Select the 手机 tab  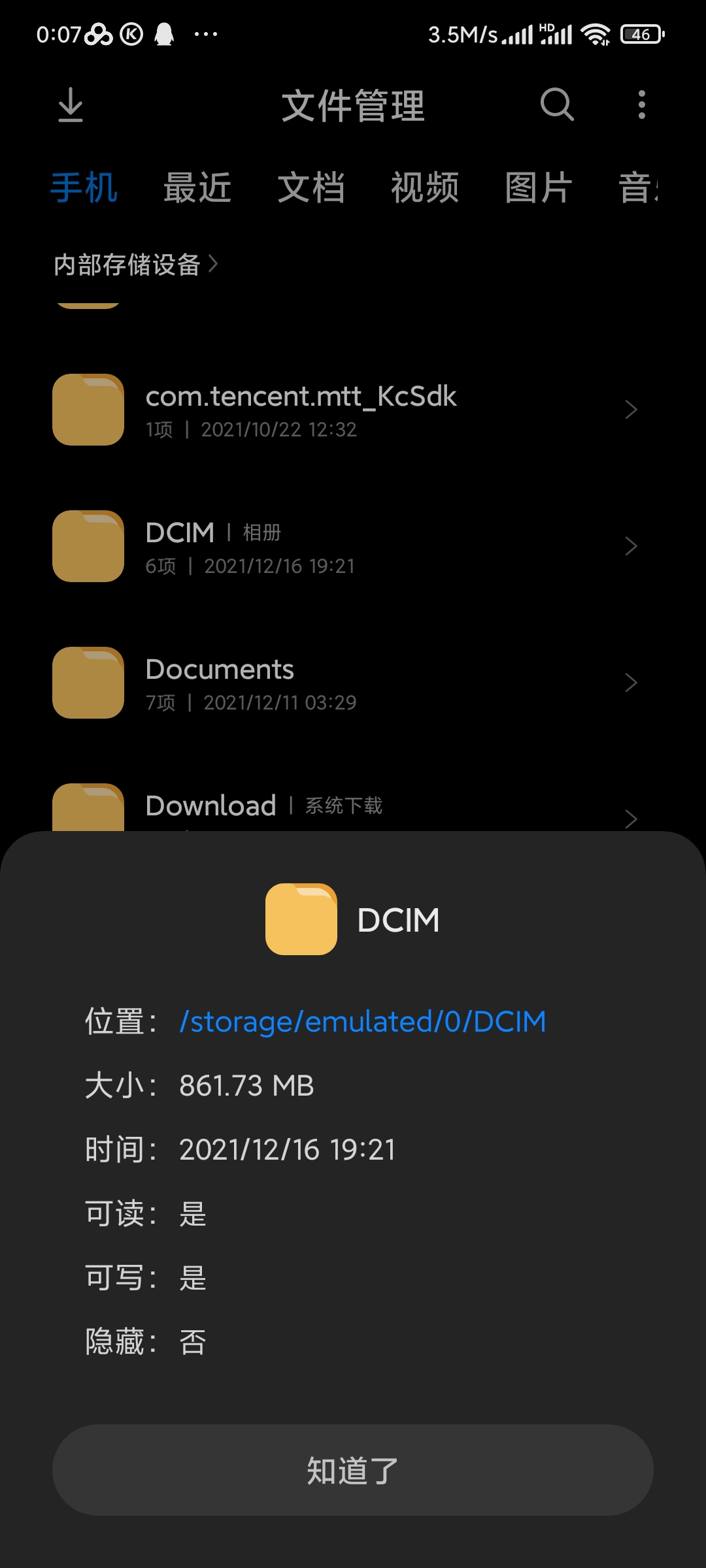tap(84, 188)
